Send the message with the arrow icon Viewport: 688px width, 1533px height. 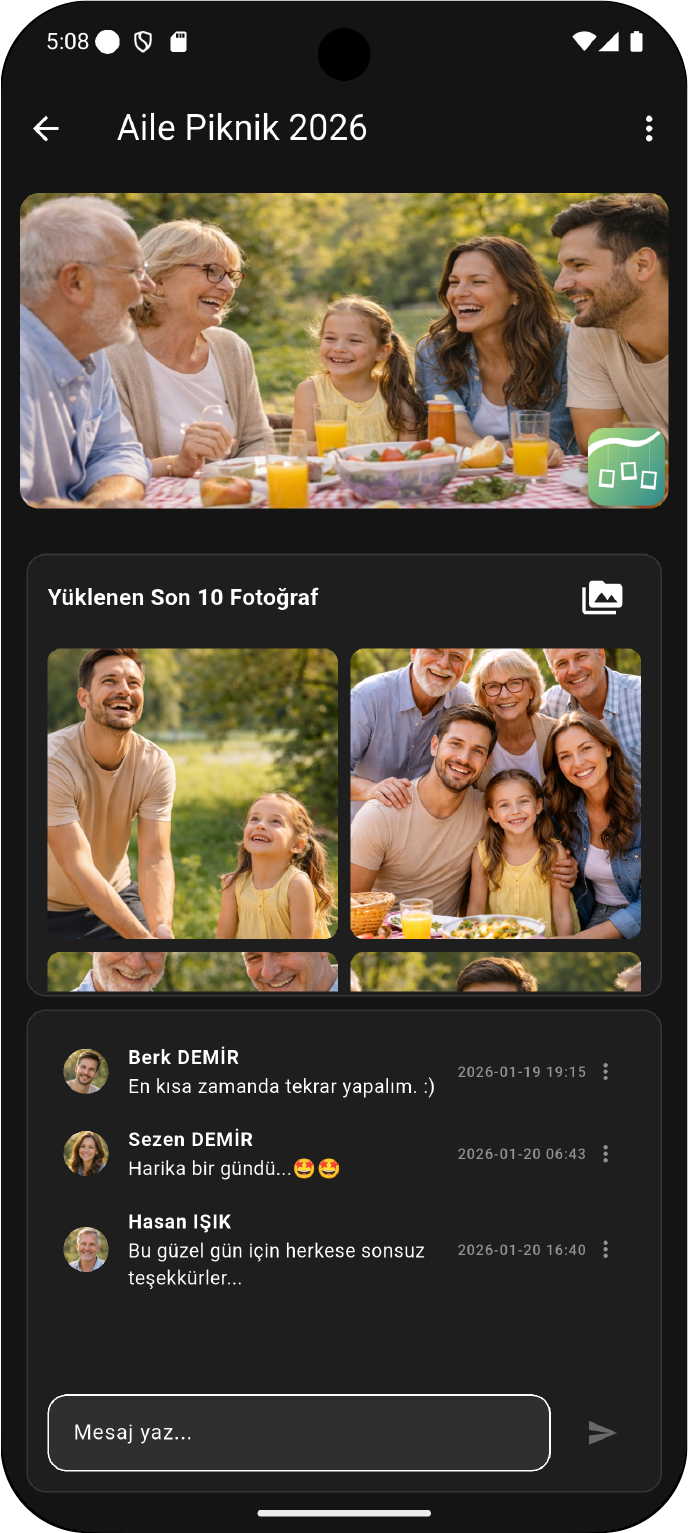pyautogui.click(x=601, y=1433)
